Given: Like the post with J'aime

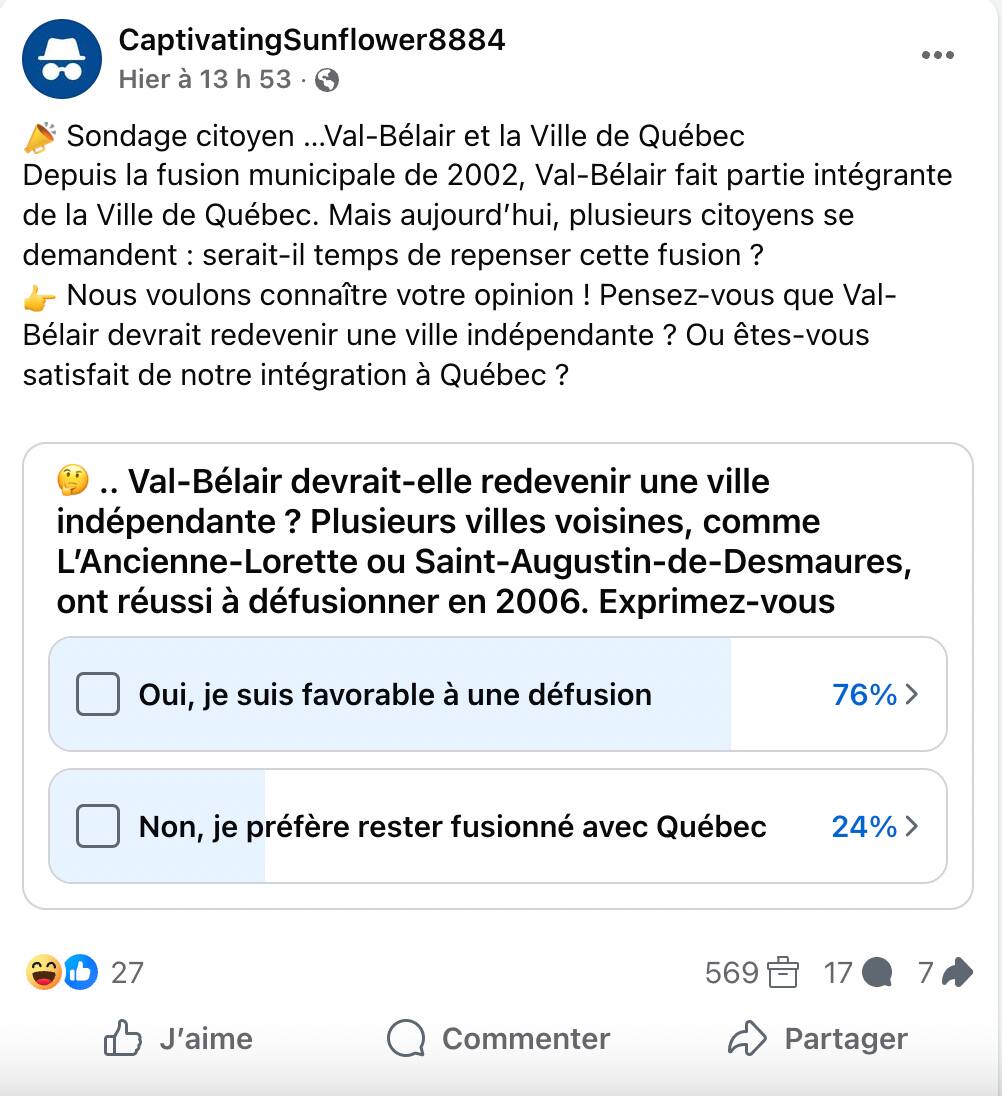Looking at the screenshot, I should point(179,1039).
